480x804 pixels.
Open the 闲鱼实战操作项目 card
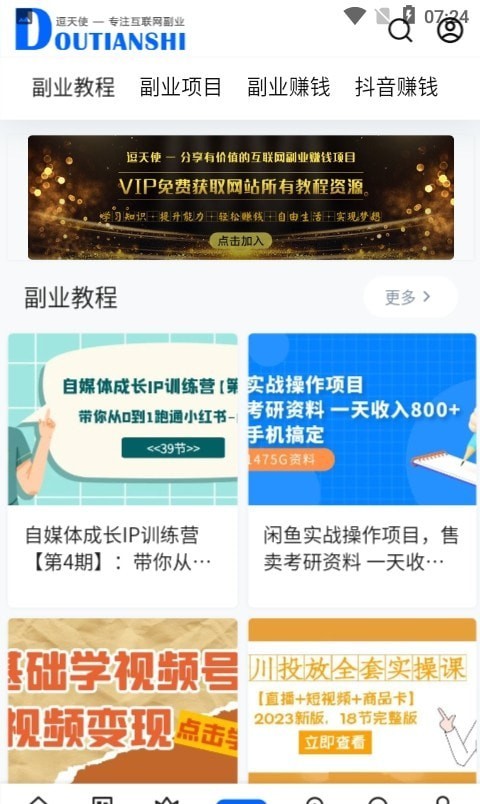click(362, 470)
